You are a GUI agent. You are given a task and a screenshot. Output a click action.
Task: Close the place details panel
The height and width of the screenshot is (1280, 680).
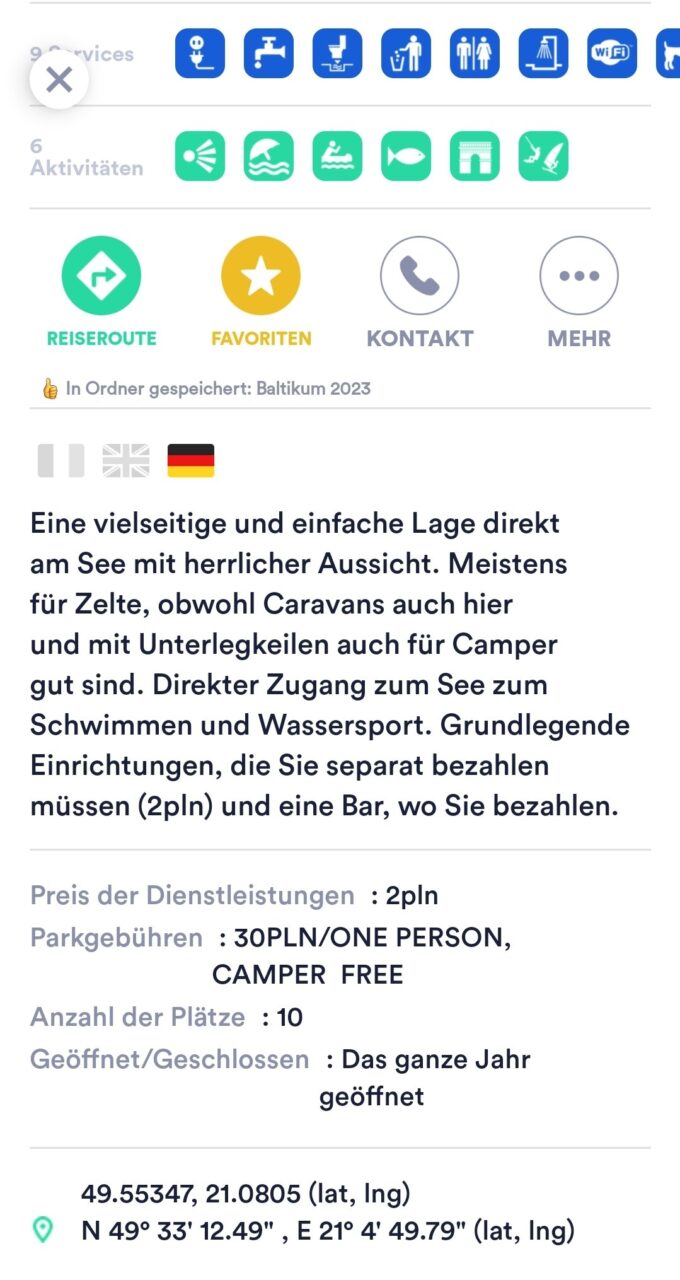(59, 80)
